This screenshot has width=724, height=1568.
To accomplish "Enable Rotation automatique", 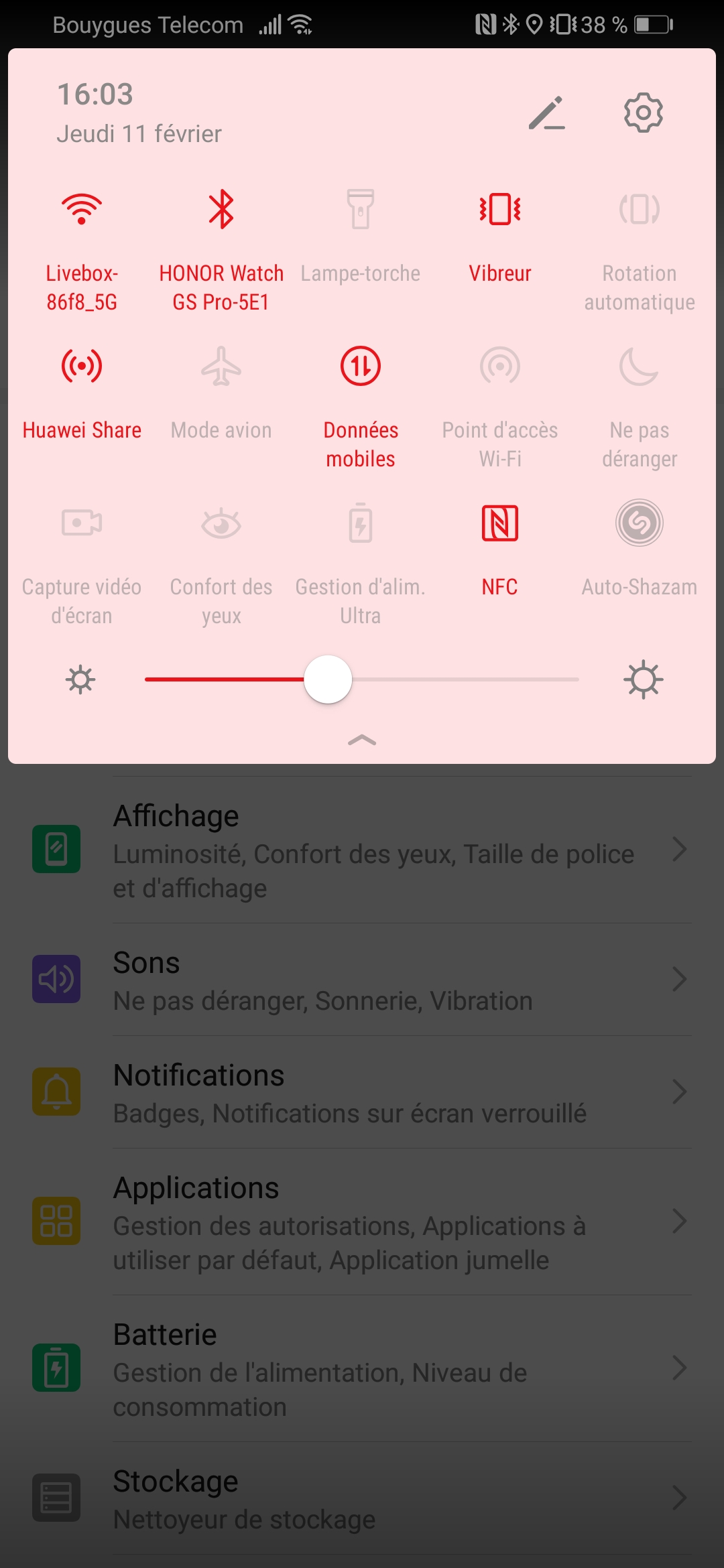I will click(x=640, y=210).
